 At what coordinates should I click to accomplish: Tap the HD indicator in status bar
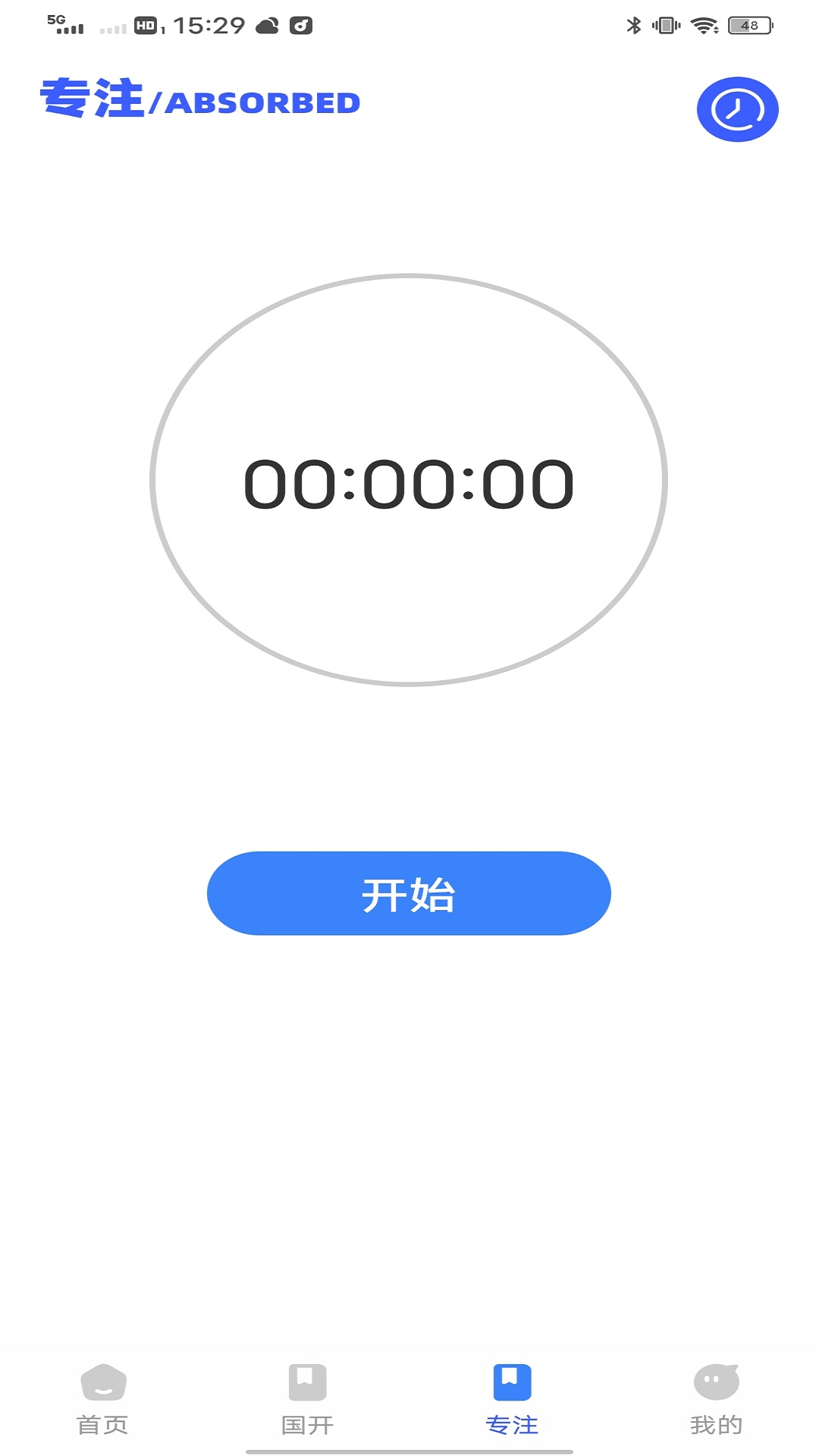coord(146,25)
